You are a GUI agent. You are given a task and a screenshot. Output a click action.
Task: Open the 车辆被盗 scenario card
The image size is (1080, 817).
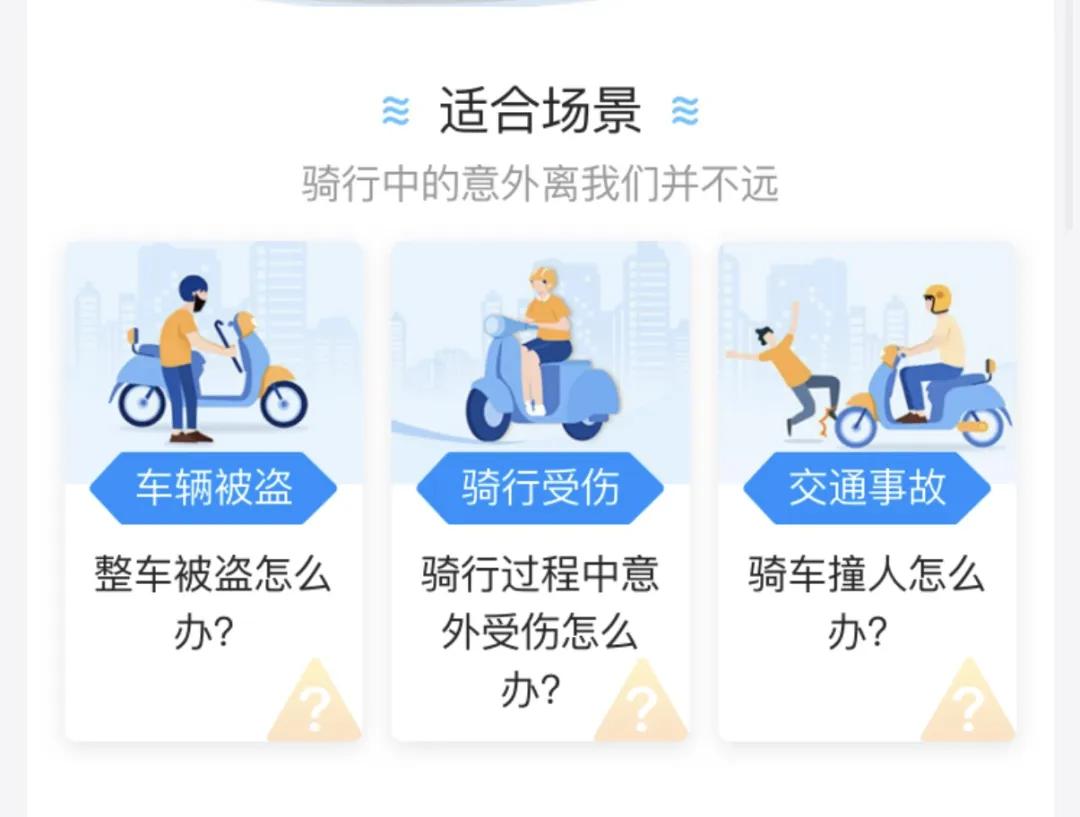point(214,490)
